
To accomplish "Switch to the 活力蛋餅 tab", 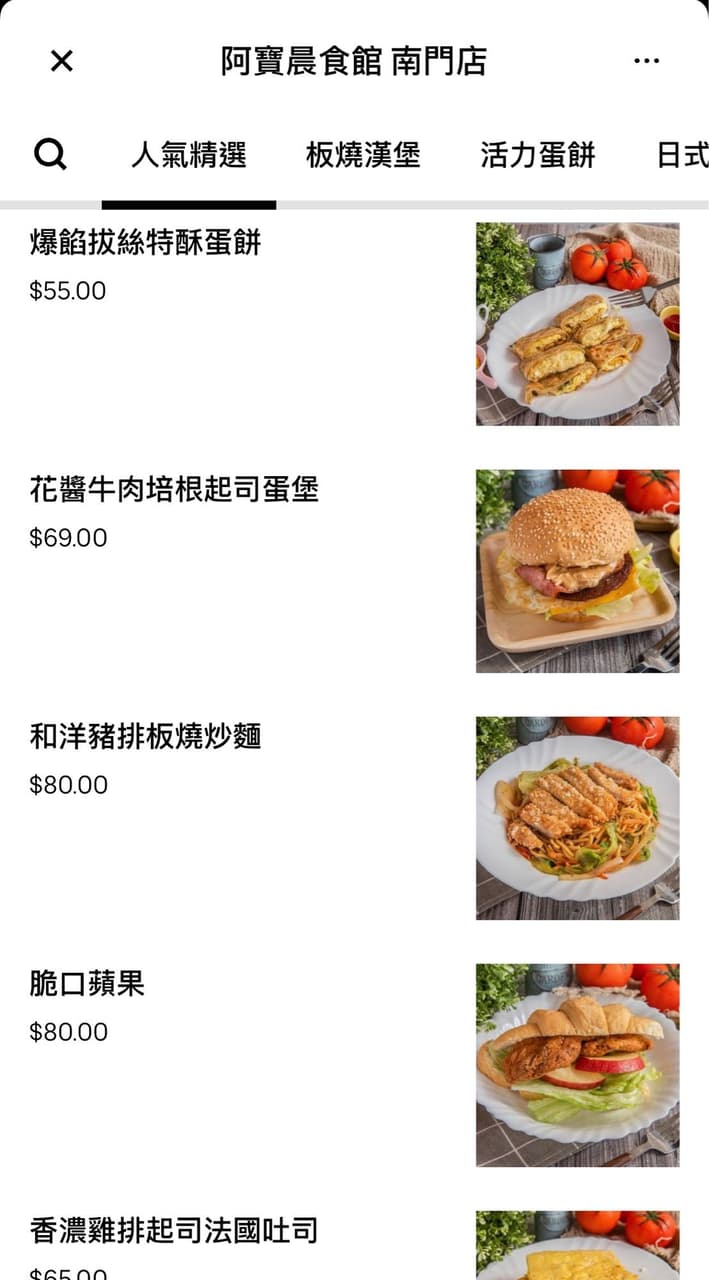I will [538, 155].
